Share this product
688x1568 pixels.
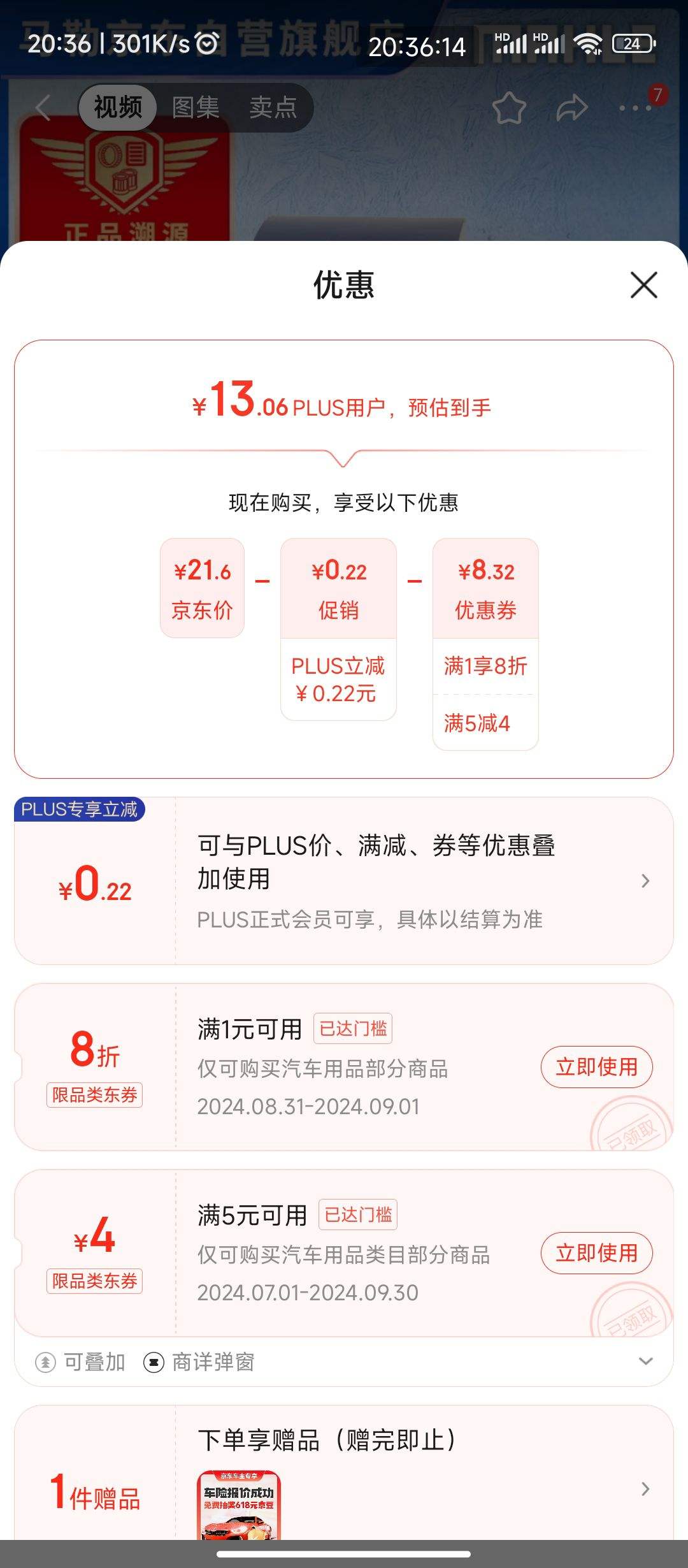point(571,108)
